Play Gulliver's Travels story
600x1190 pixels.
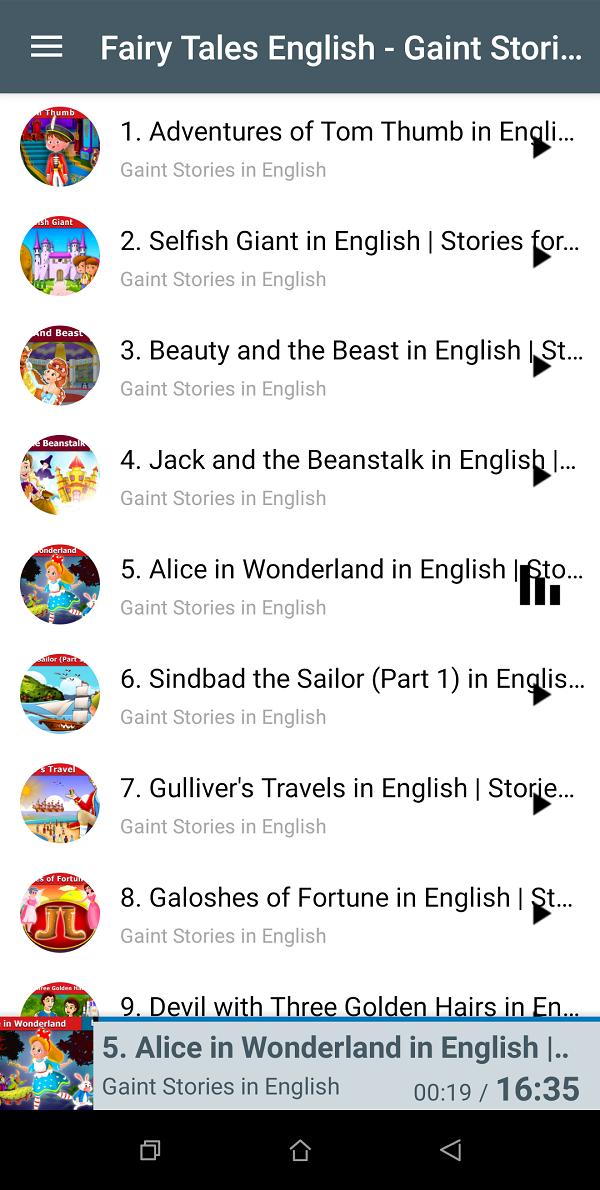coord(541,804)
